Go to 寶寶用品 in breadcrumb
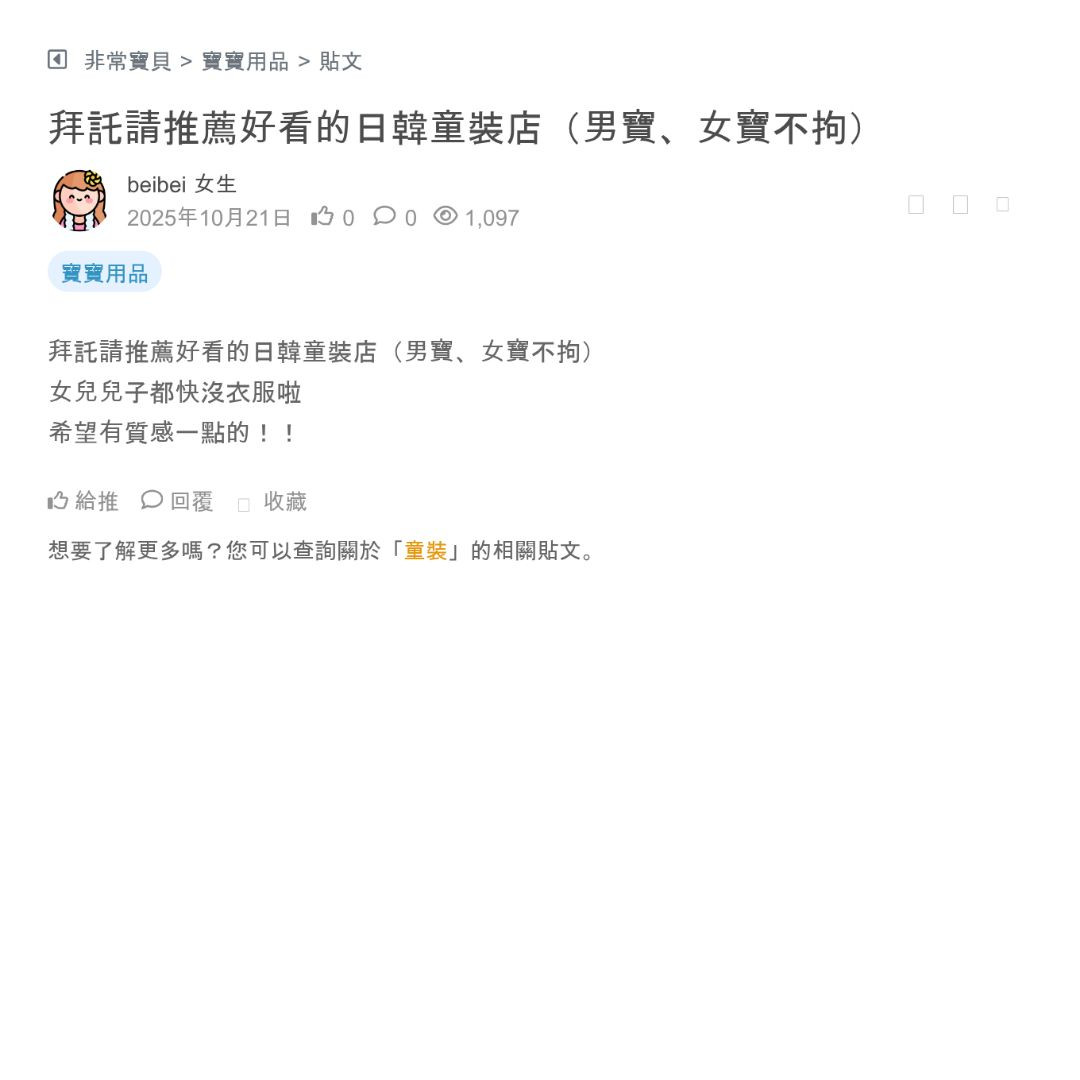Viewport: 1080px width, 1080px height. pos(245,61)
